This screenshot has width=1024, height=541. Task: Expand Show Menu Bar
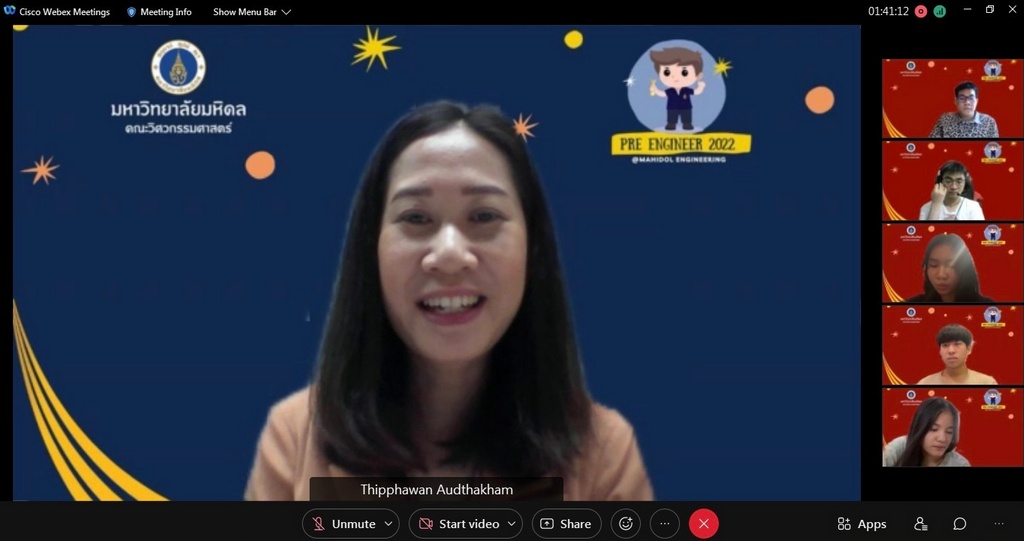tap(252, 12)
